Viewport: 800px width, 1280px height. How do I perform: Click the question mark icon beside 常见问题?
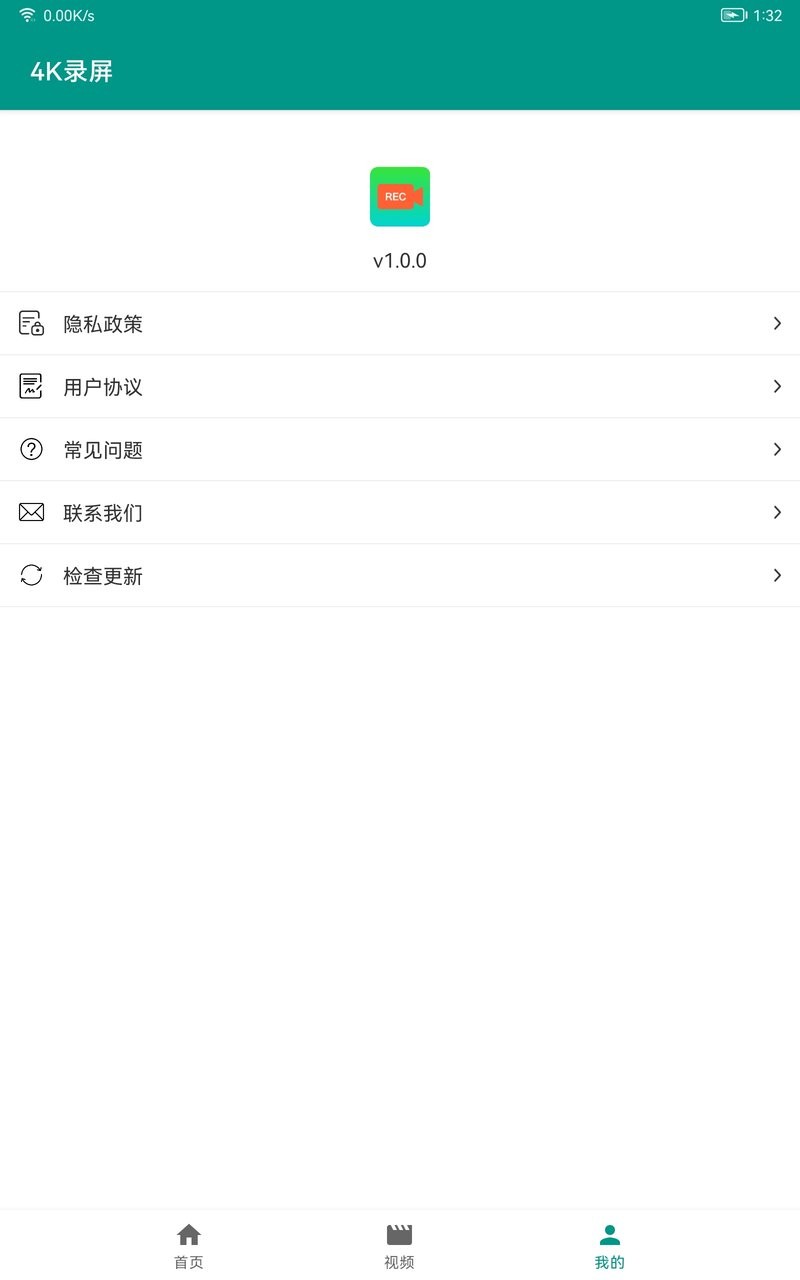click(31, 449)
